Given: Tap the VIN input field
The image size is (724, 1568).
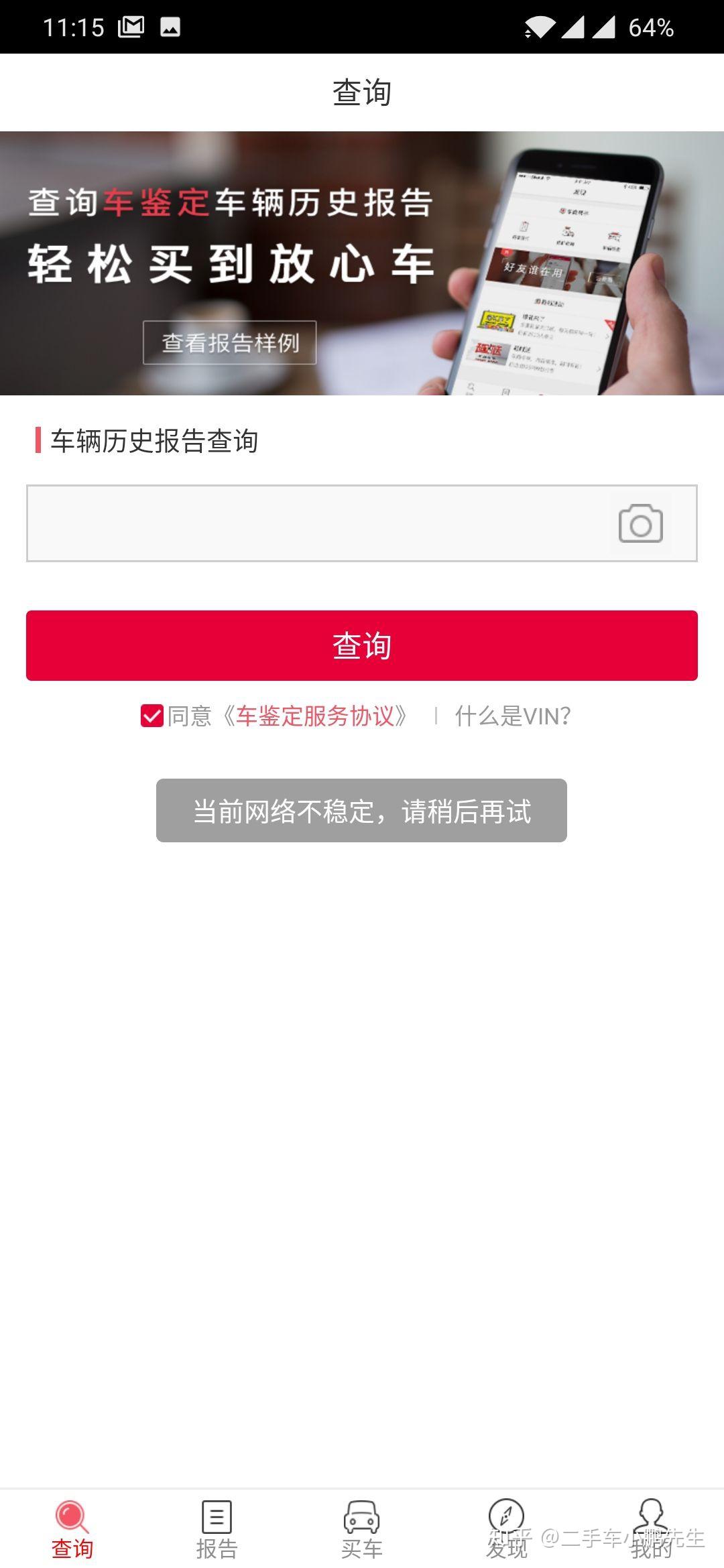Looking at the screenshot, I should (x=315, y=523).
